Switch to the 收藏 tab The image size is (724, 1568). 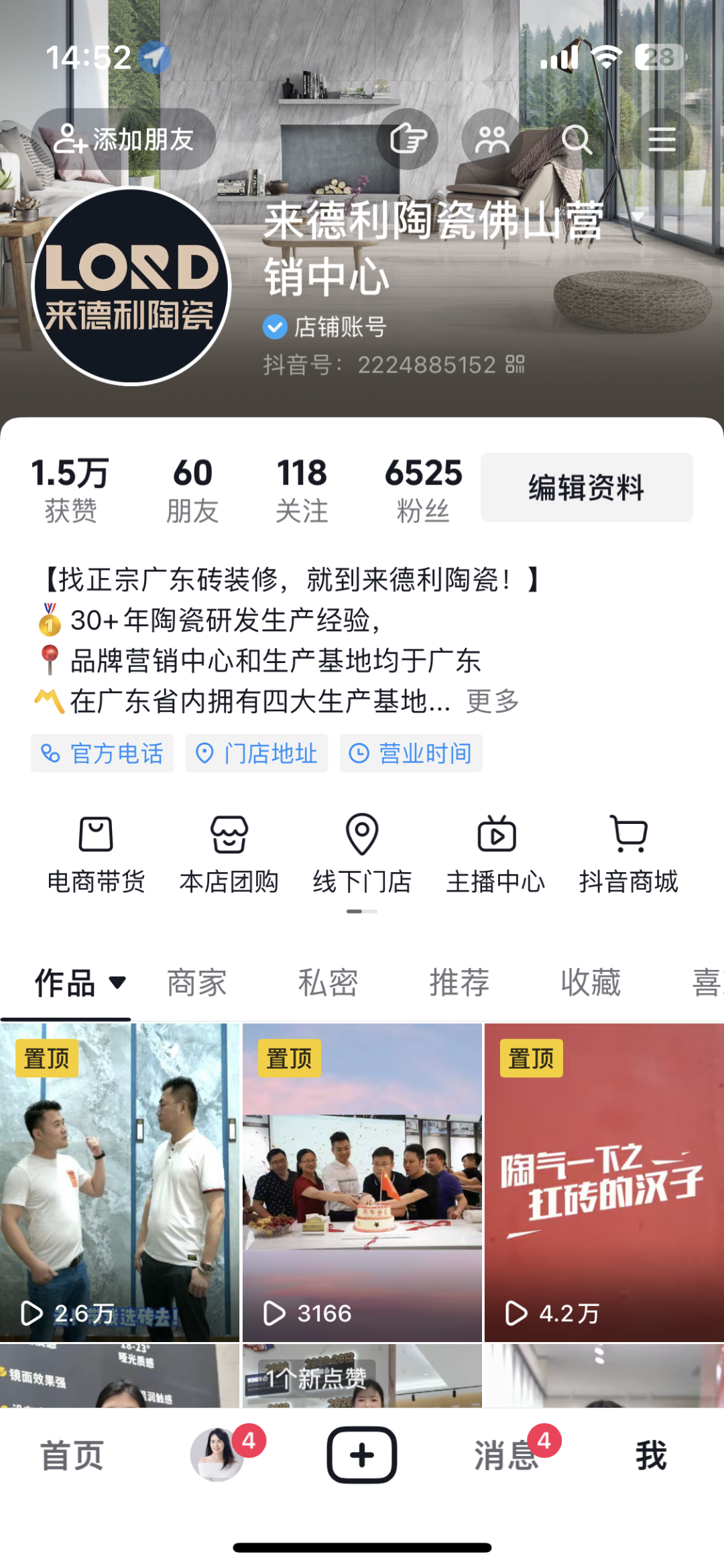tap(591, 983)
